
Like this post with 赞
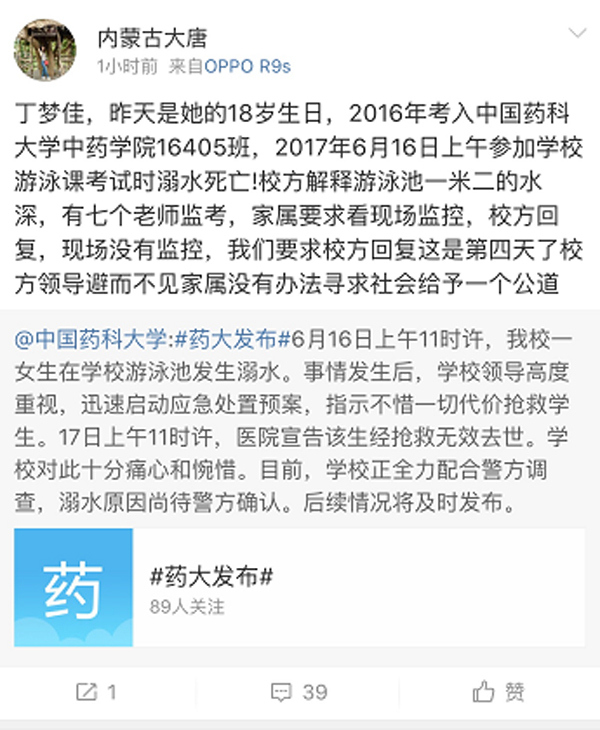pyautogui.click(x=499, y=691)
